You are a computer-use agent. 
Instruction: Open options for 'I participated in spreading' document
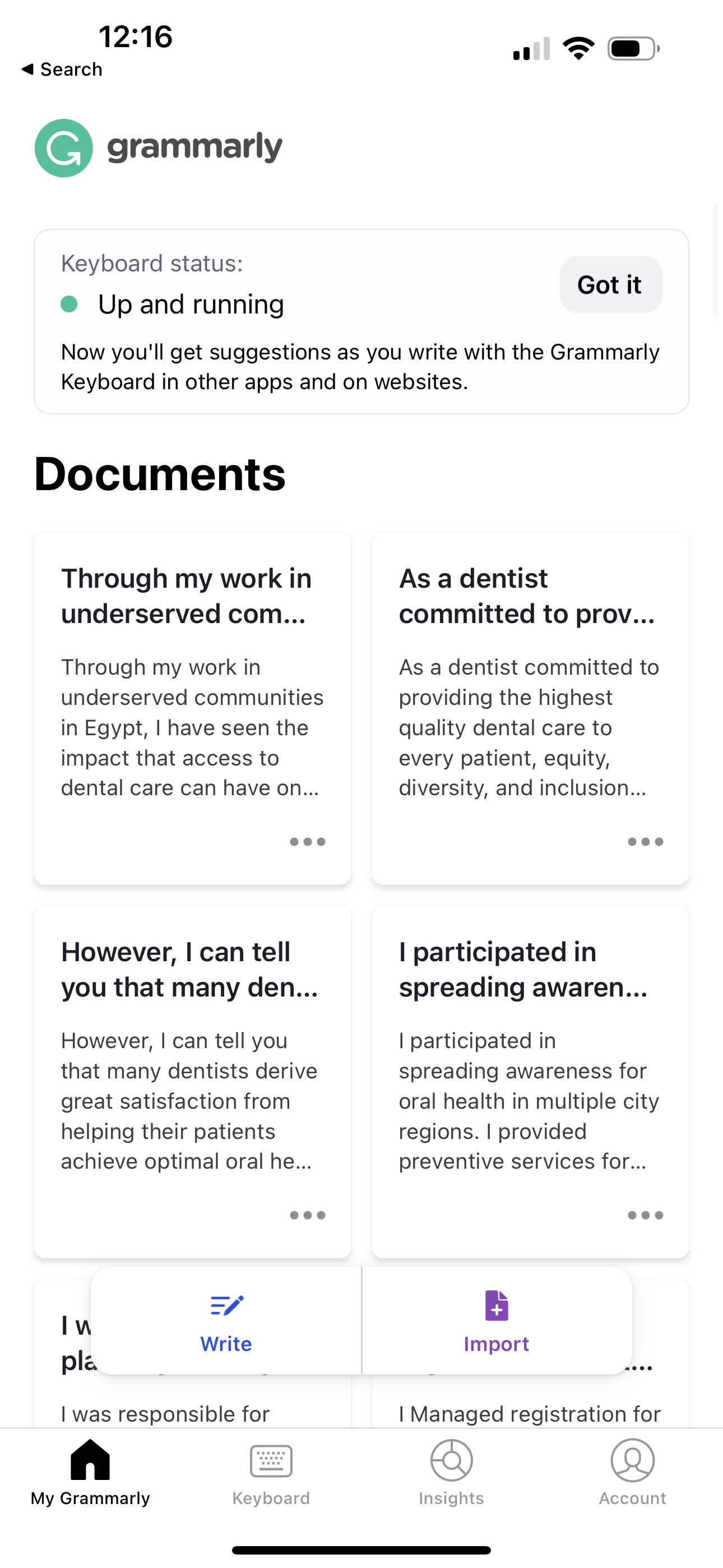(x=645, y=1215)
